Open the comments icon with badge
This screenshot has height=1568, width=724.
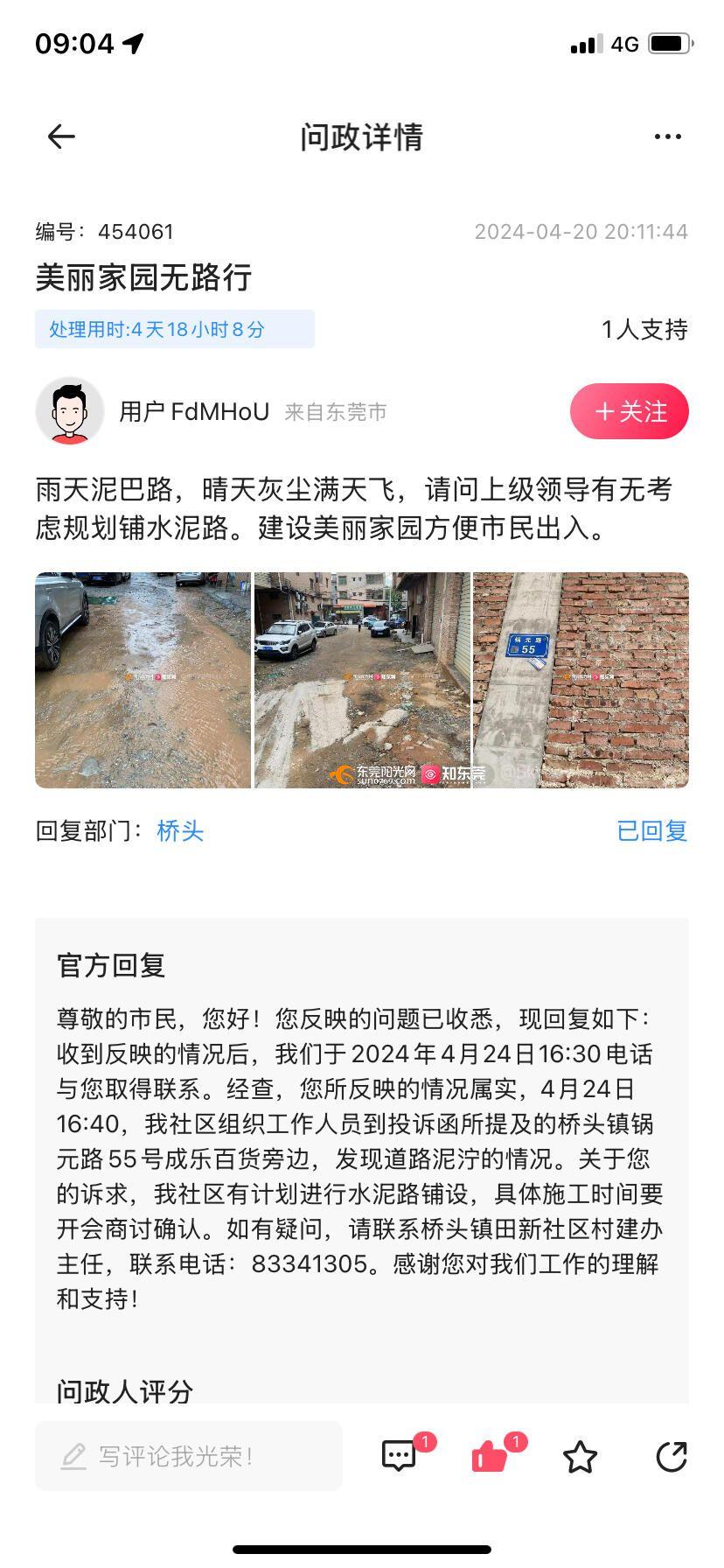pyautogui.click(x=400, y=1456)
